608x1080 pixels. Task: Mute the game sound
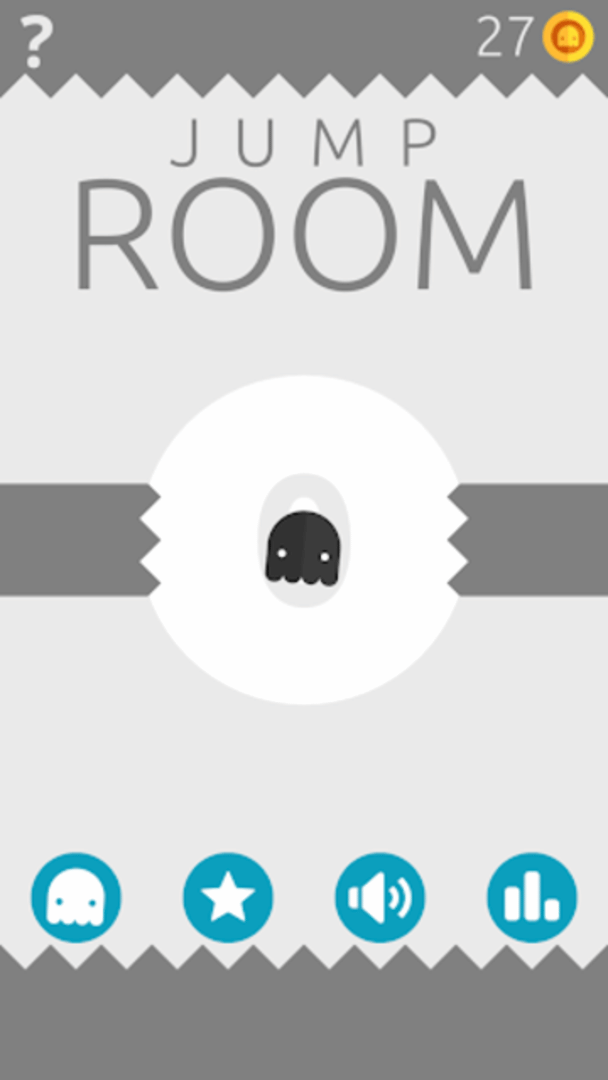click(380, 897)
